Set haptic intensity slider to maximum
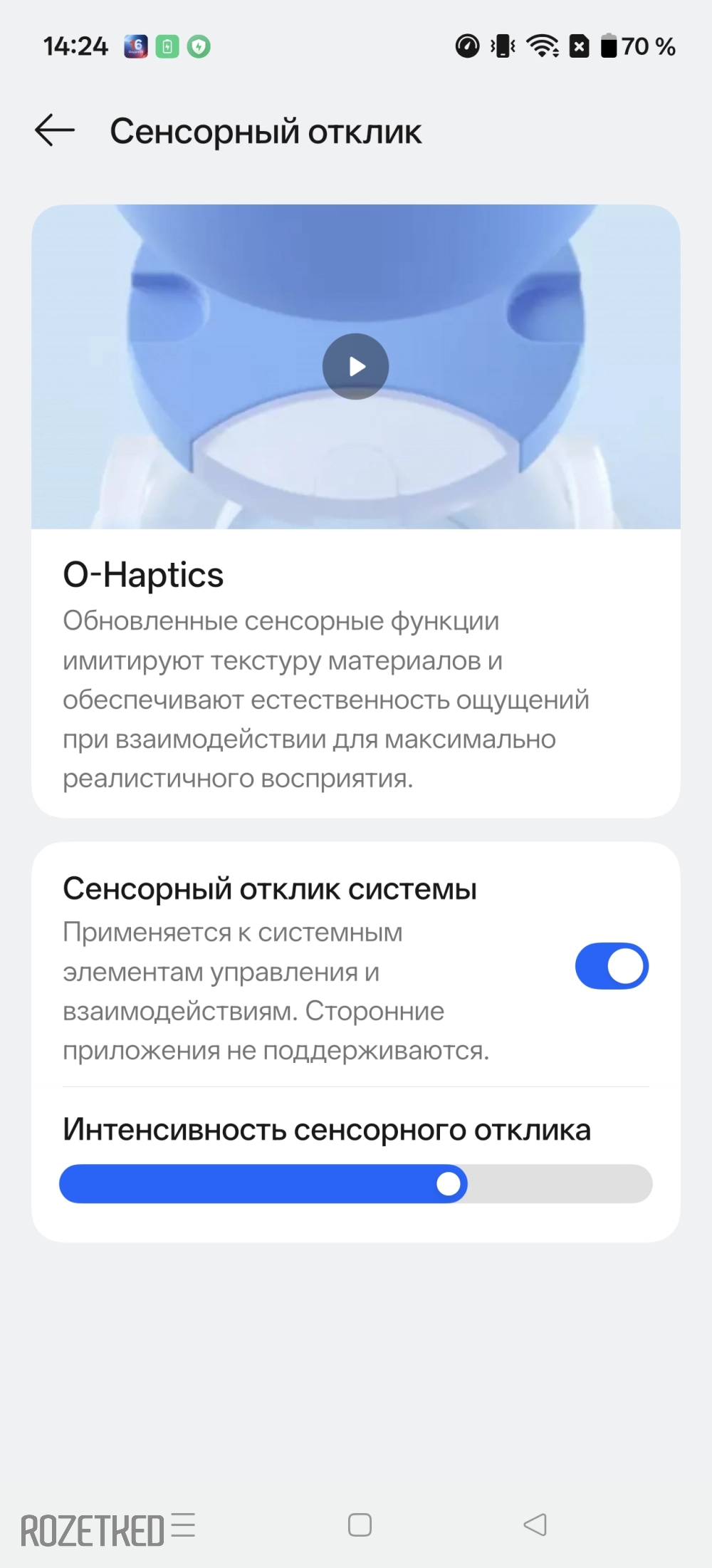This screenshot has width=712, height=1568. point(643,1184)
